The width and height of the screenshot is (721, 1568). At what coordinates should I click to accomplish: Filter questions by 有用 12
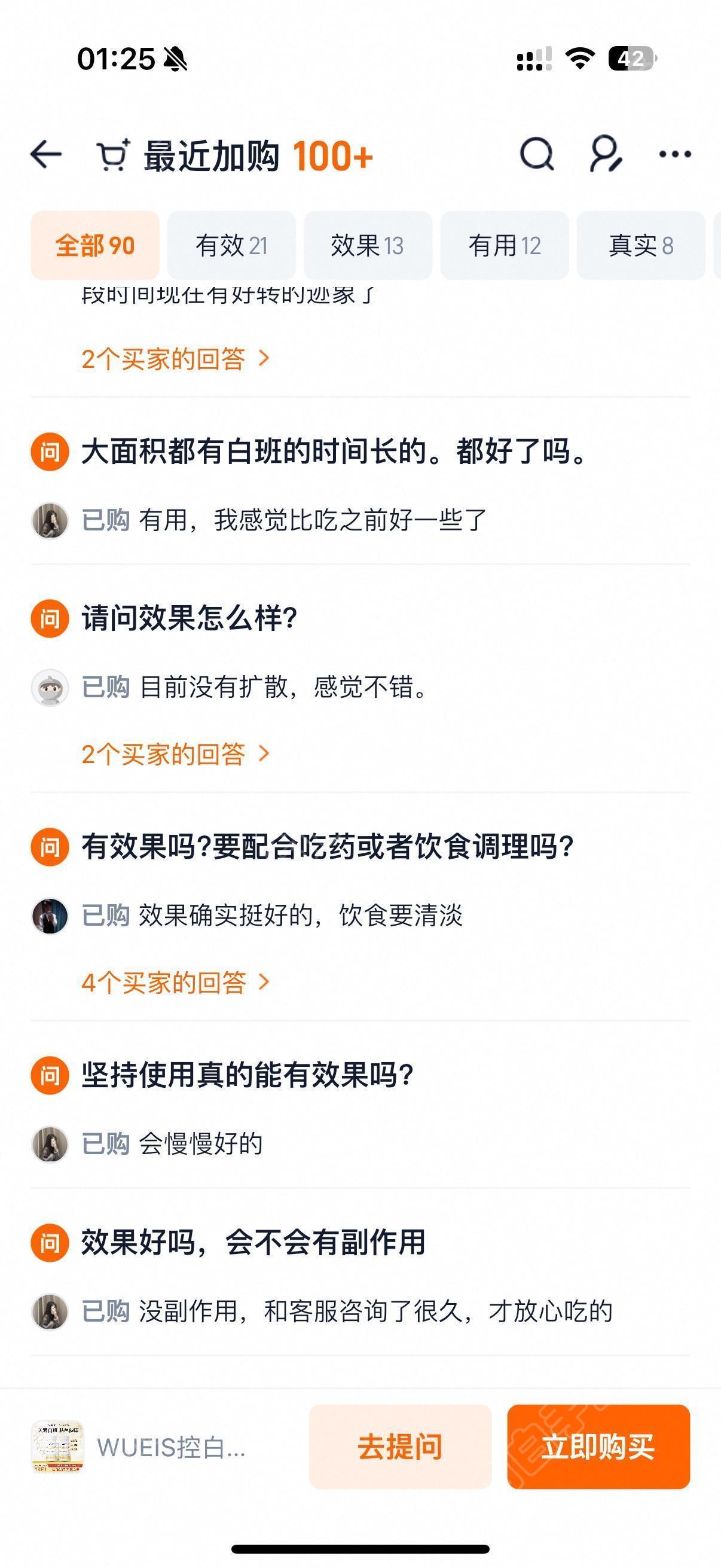[x=505, y=245]
